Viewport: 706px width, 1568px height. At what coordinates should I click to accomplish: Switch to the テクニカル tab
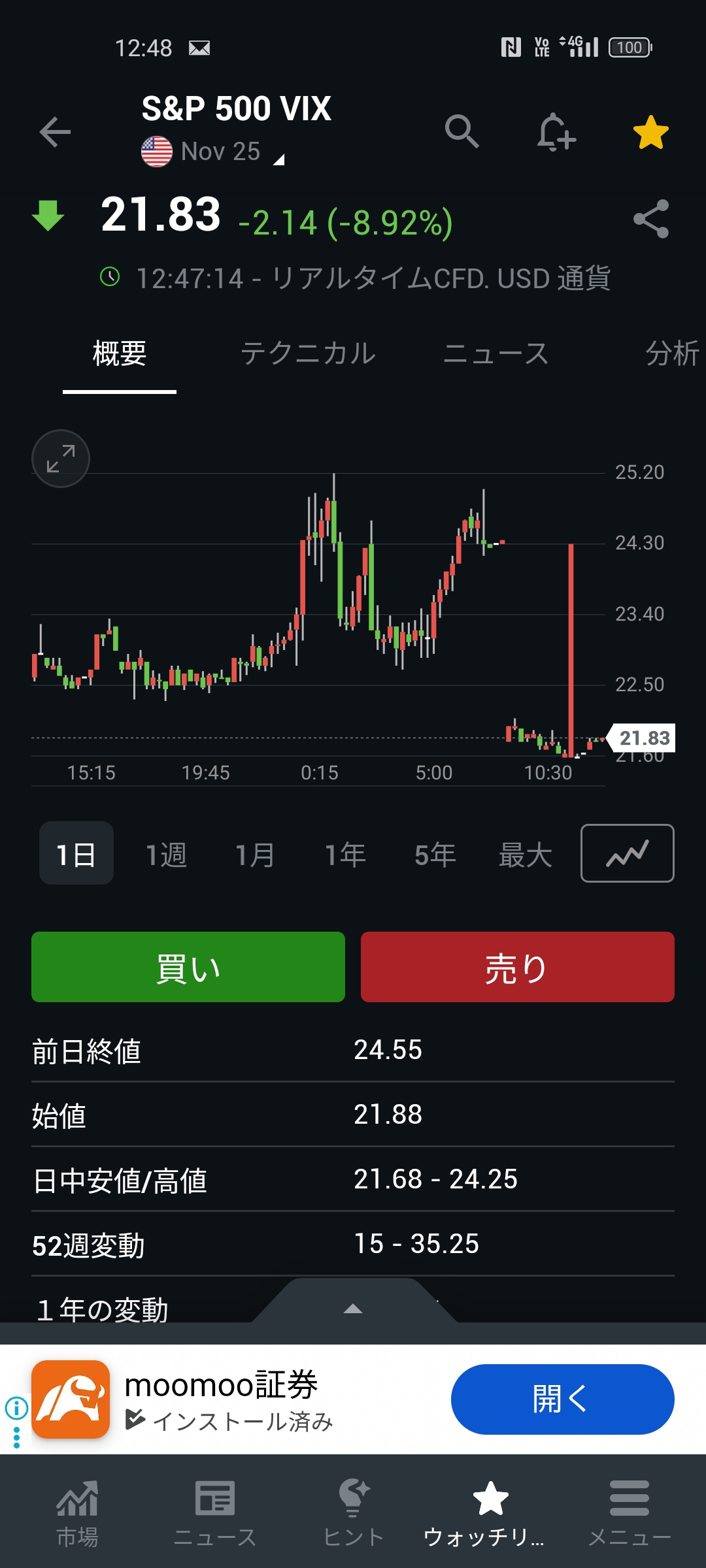click(308, 353)
